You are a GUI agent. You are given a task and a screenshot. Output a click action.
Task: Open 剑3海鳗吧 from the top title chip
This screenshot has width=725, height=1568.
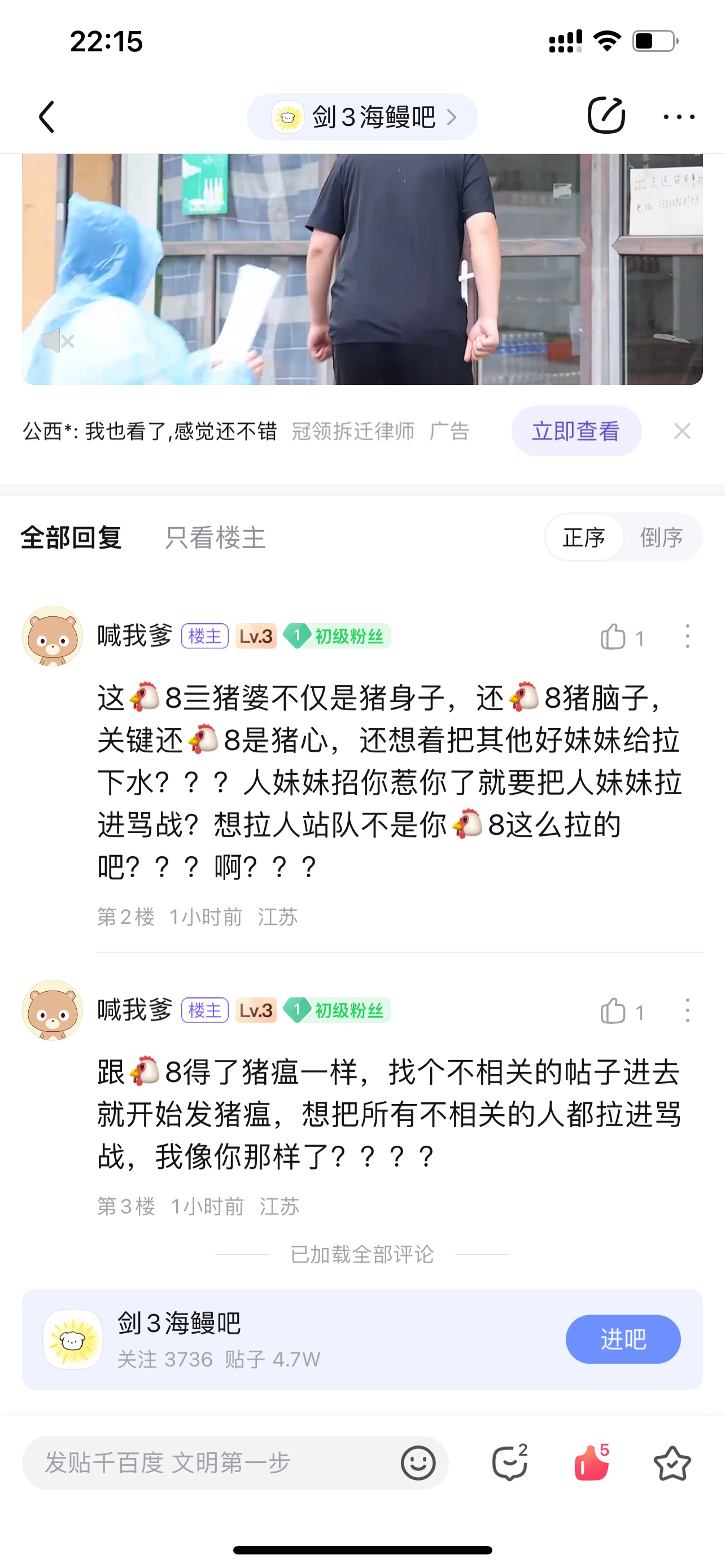363,117
